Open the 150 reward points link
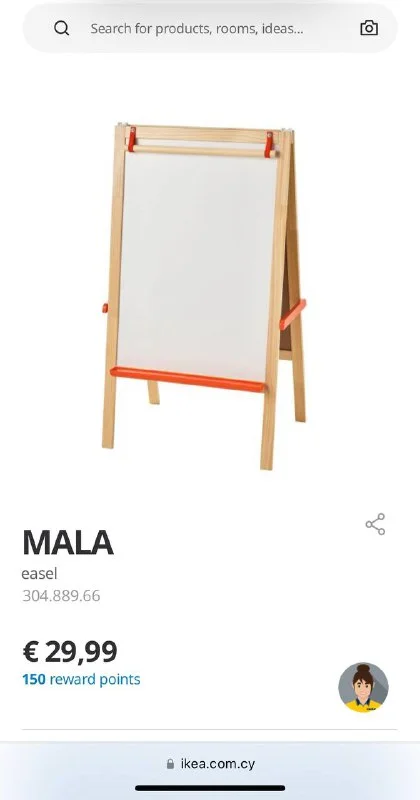This screenshot has height=800, width=420. tap(81, 680)
